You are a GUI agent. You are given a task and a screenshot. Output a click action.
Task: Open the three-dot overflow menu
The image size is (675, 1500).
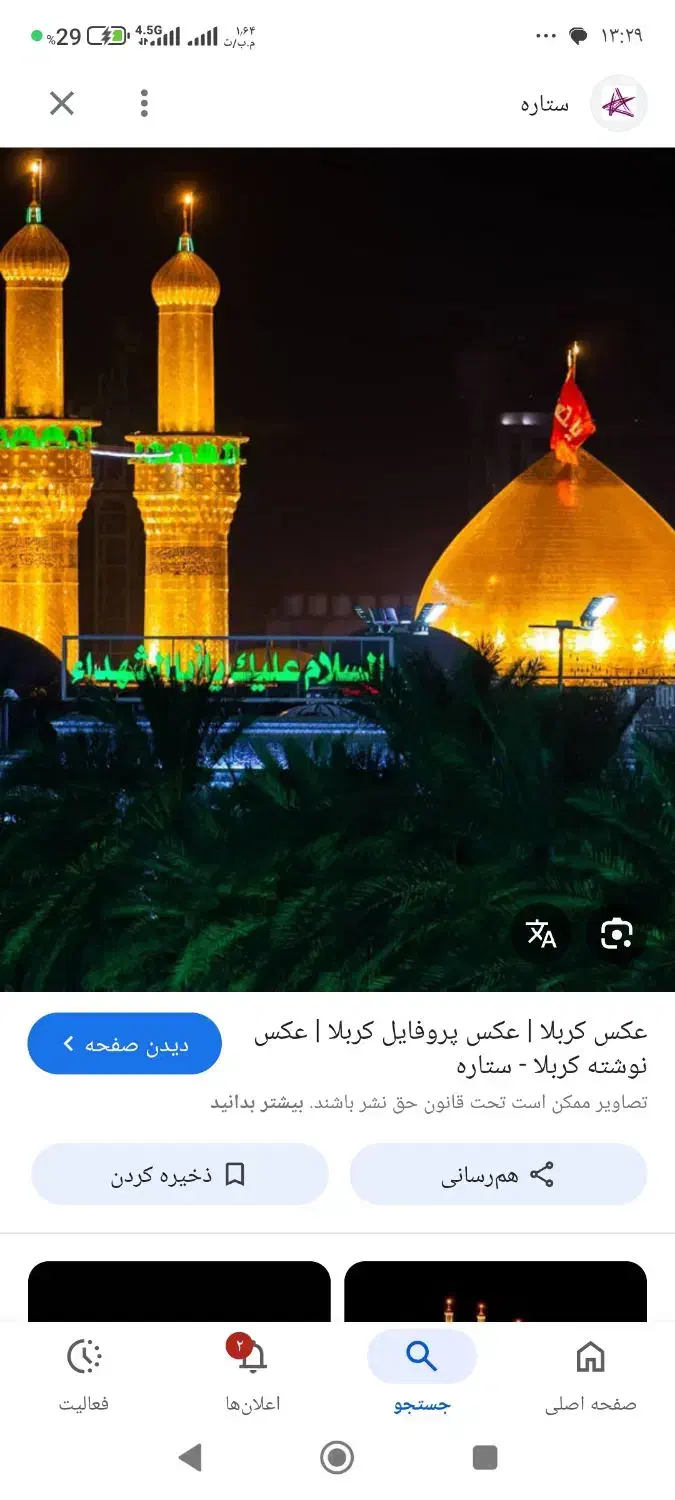[145, 103]
